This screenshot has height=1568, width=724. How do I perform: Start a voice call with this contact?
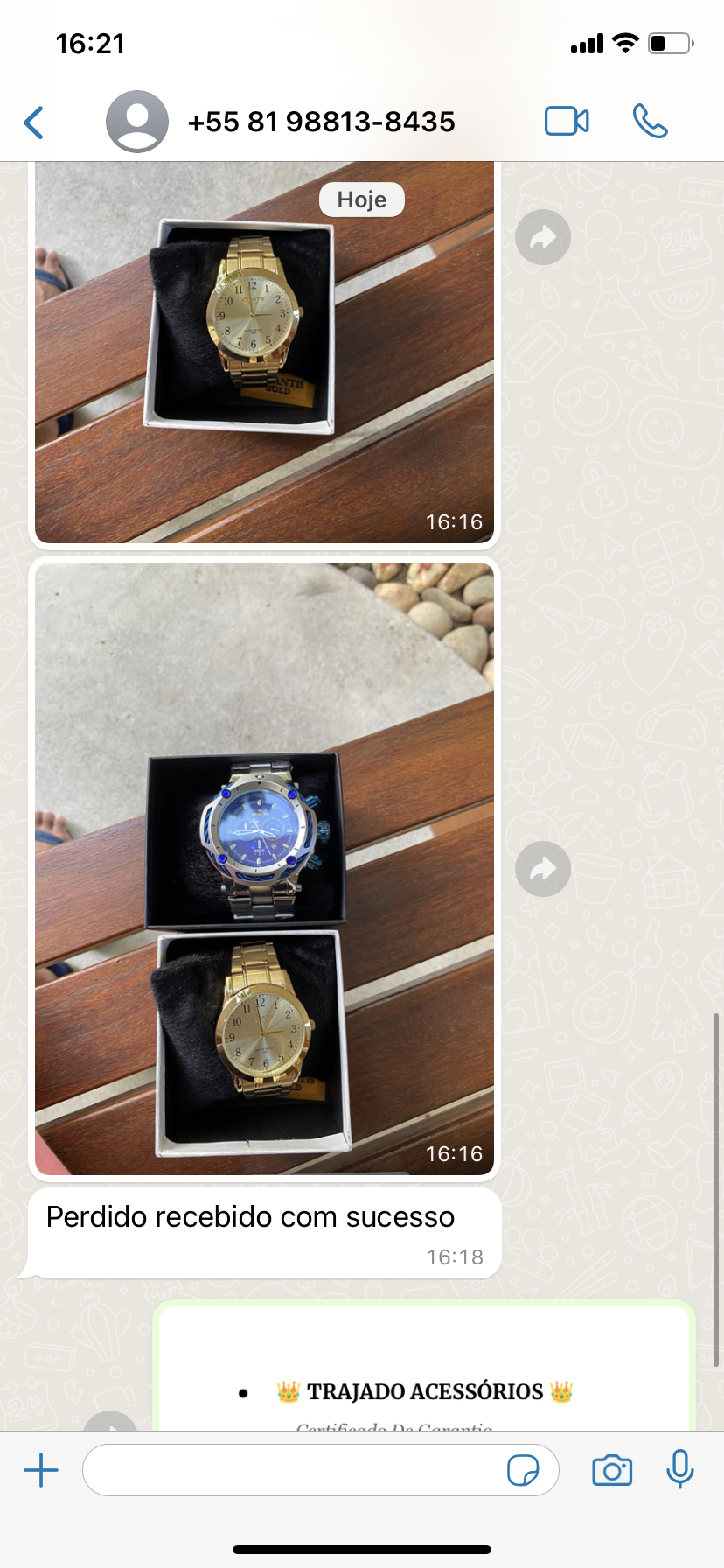click(x=650, y=122)
